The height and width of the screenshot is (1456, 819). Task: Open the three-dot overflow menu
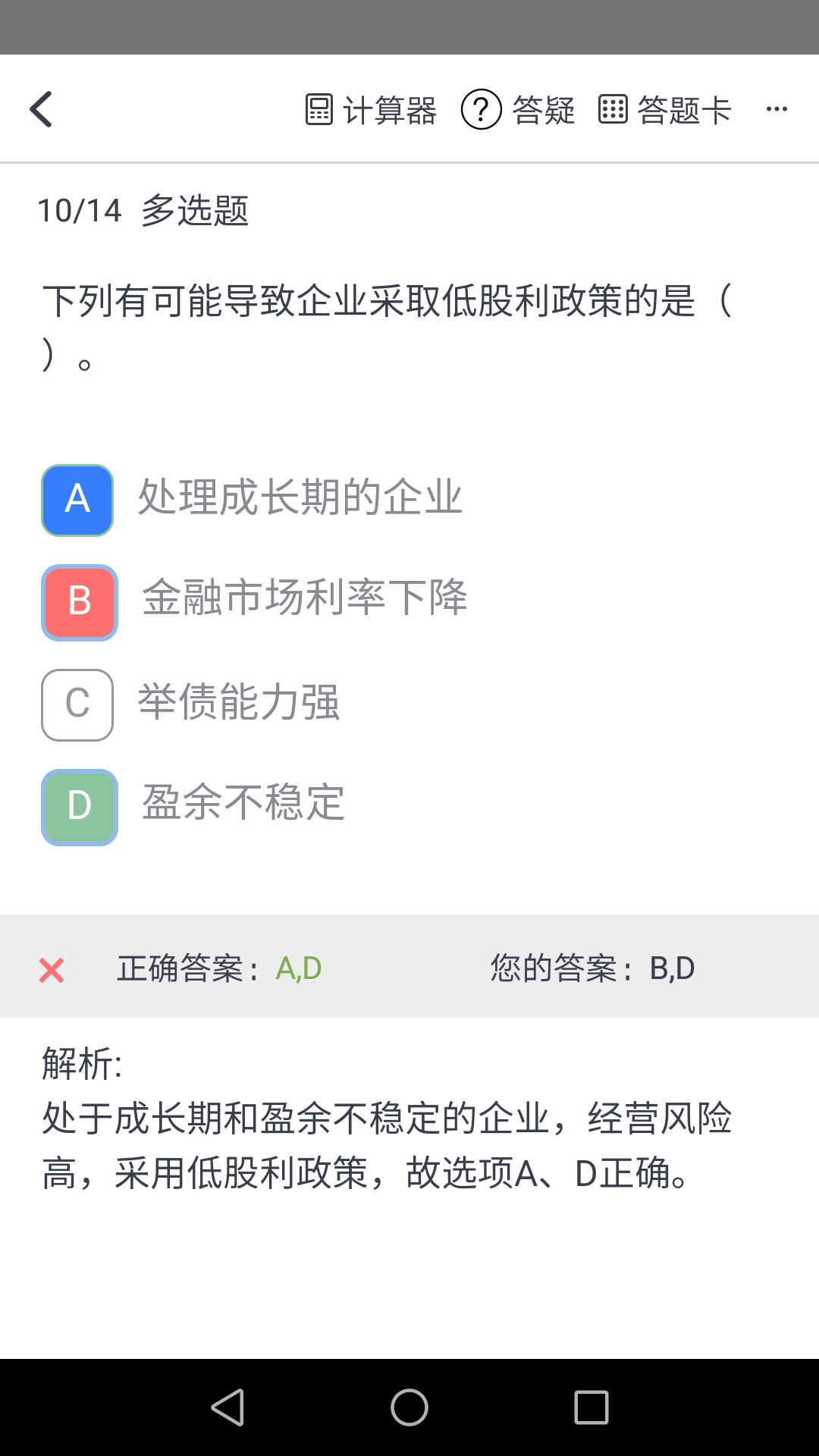point(777,109)
